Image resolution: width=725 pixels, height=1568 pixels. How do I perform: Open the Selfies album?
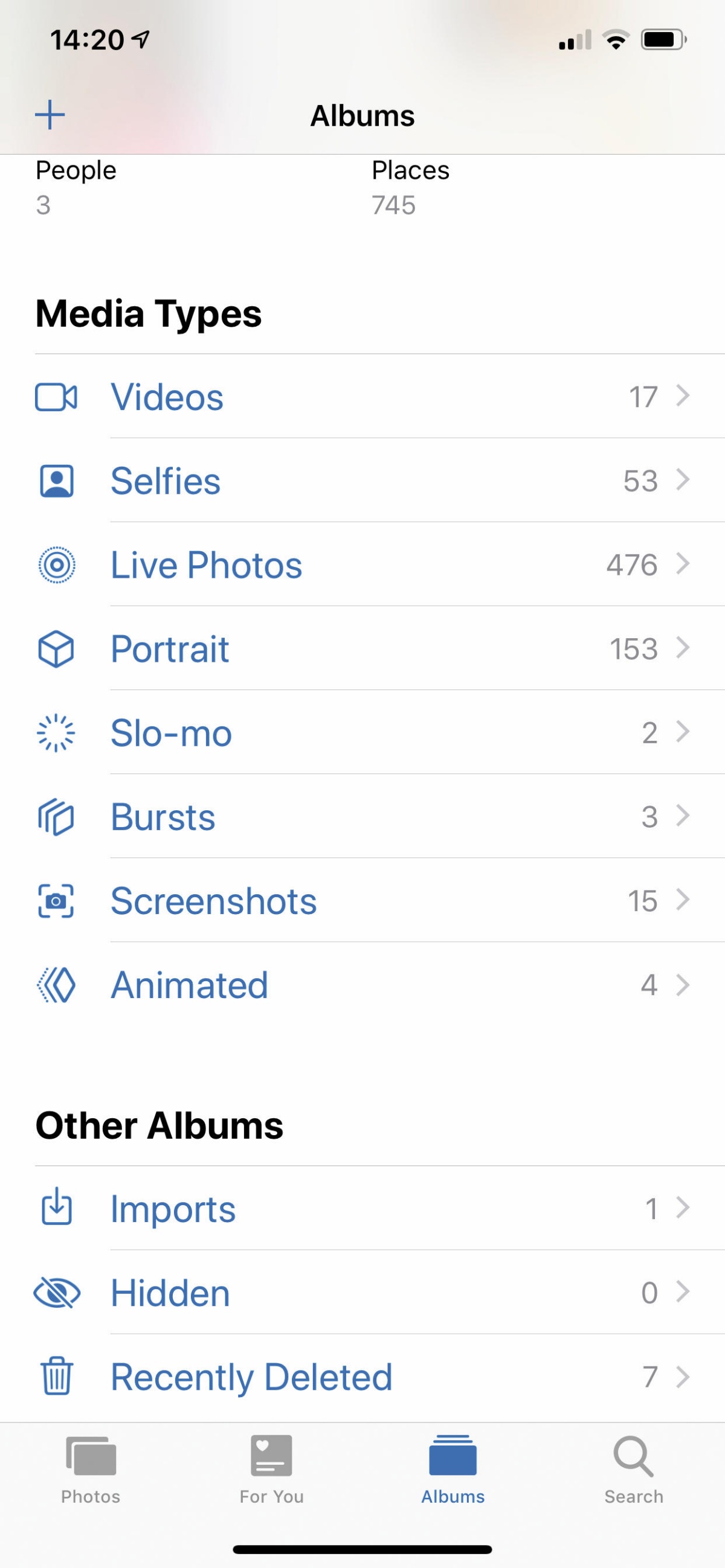tap(362, 480)
